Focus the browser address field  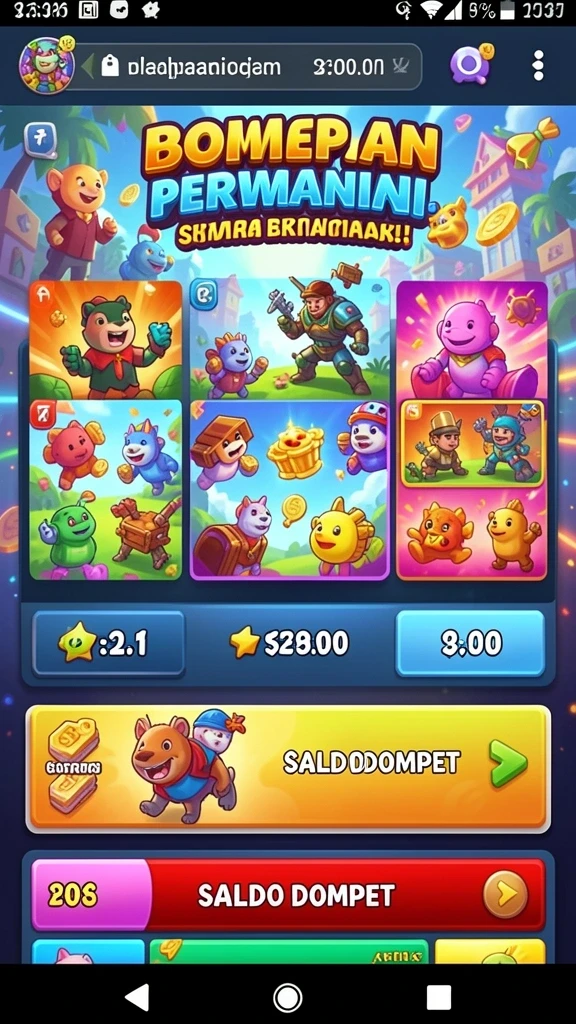249,66
